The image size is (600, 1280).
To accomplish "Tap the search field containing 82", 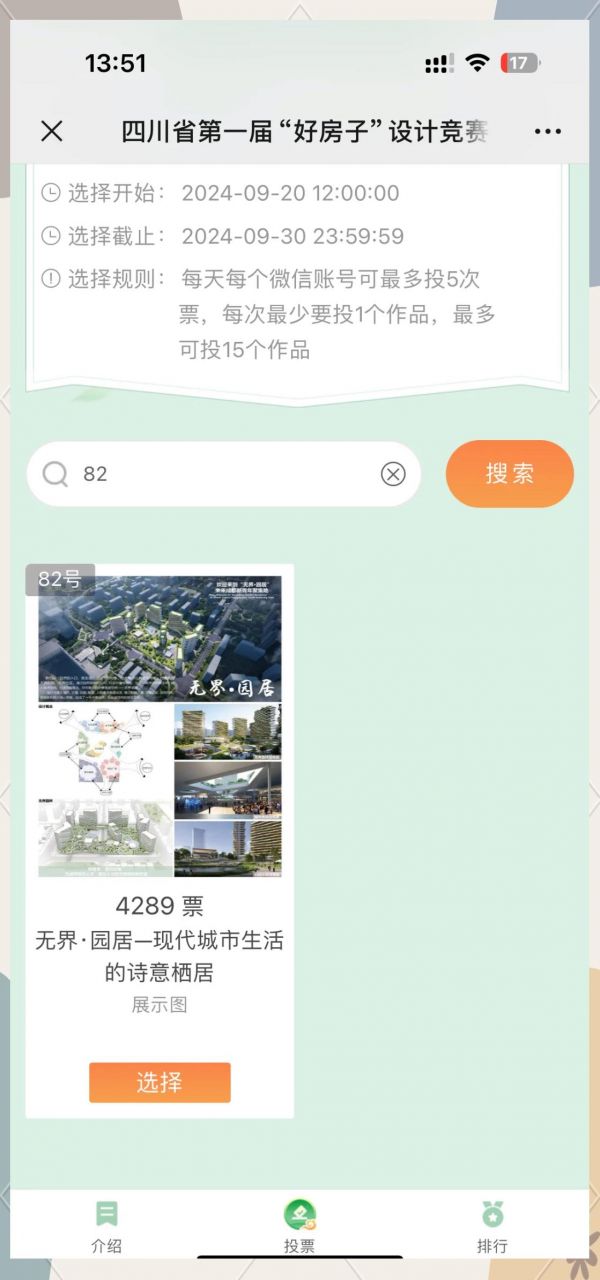I will coord(220,474).
